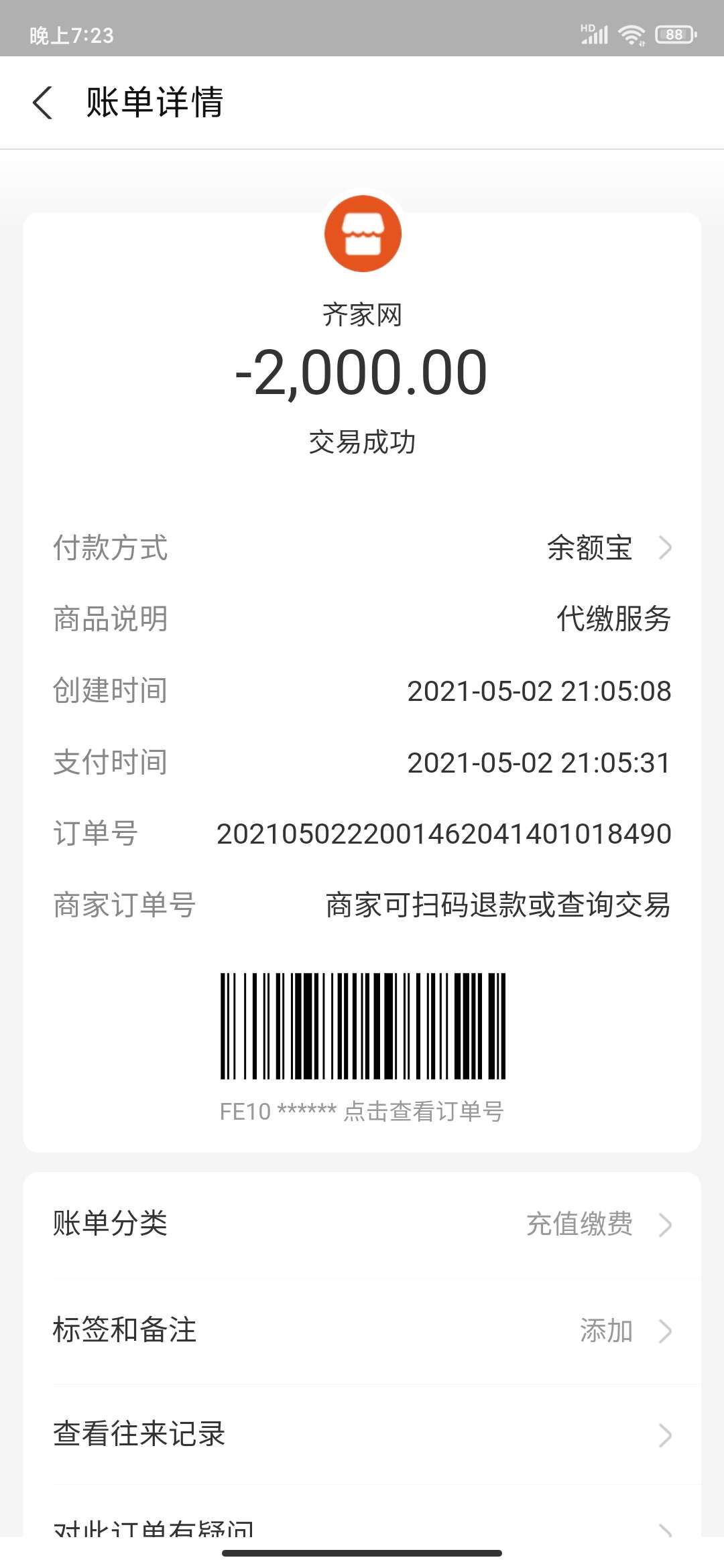Open the 对此订单有疑问 help row
The width and height of the screenshot is (724, 1568).
[362, 1528]
